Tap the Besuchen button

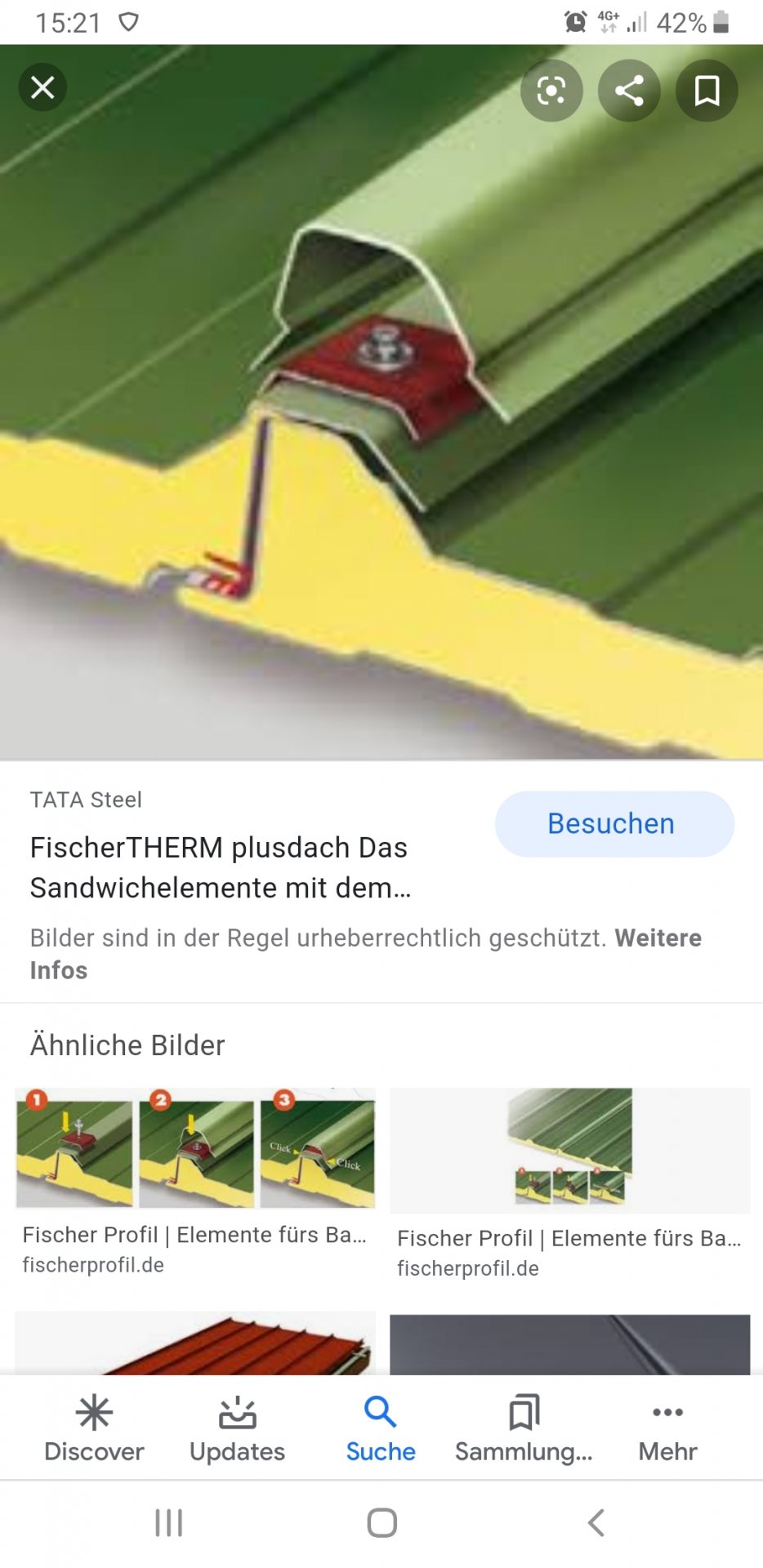(614, 823)
